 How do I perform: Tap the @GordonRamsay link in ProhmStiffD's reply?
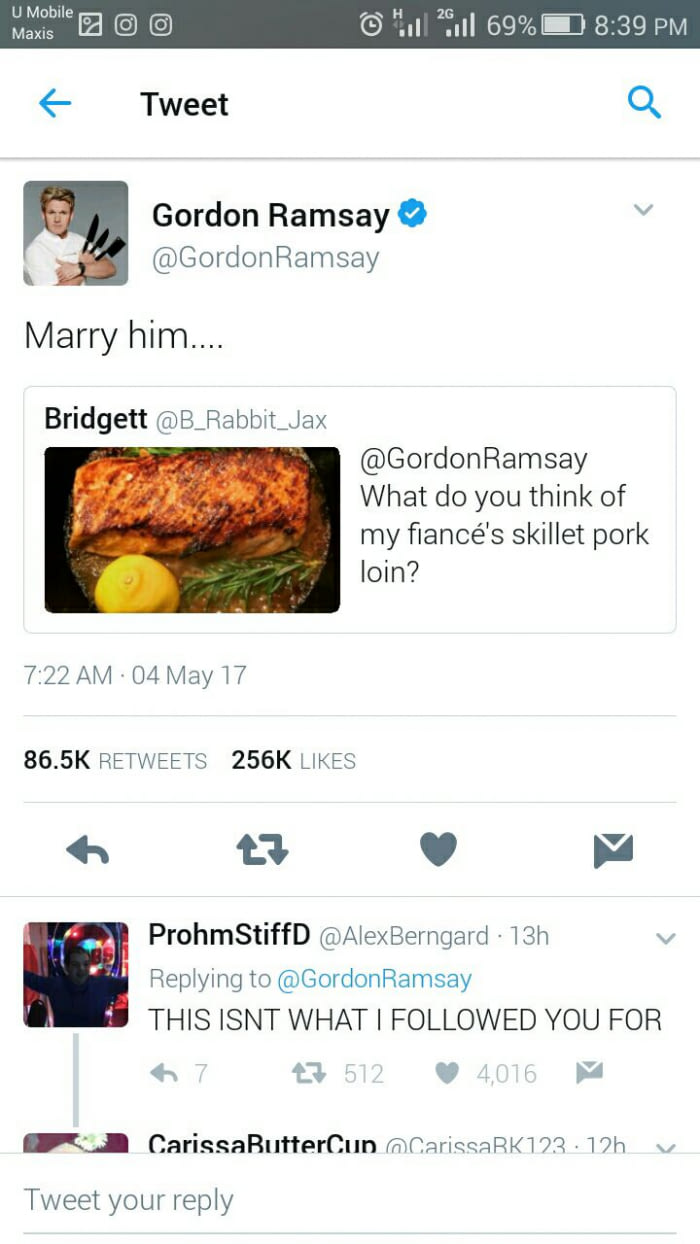tap(371, 979)
